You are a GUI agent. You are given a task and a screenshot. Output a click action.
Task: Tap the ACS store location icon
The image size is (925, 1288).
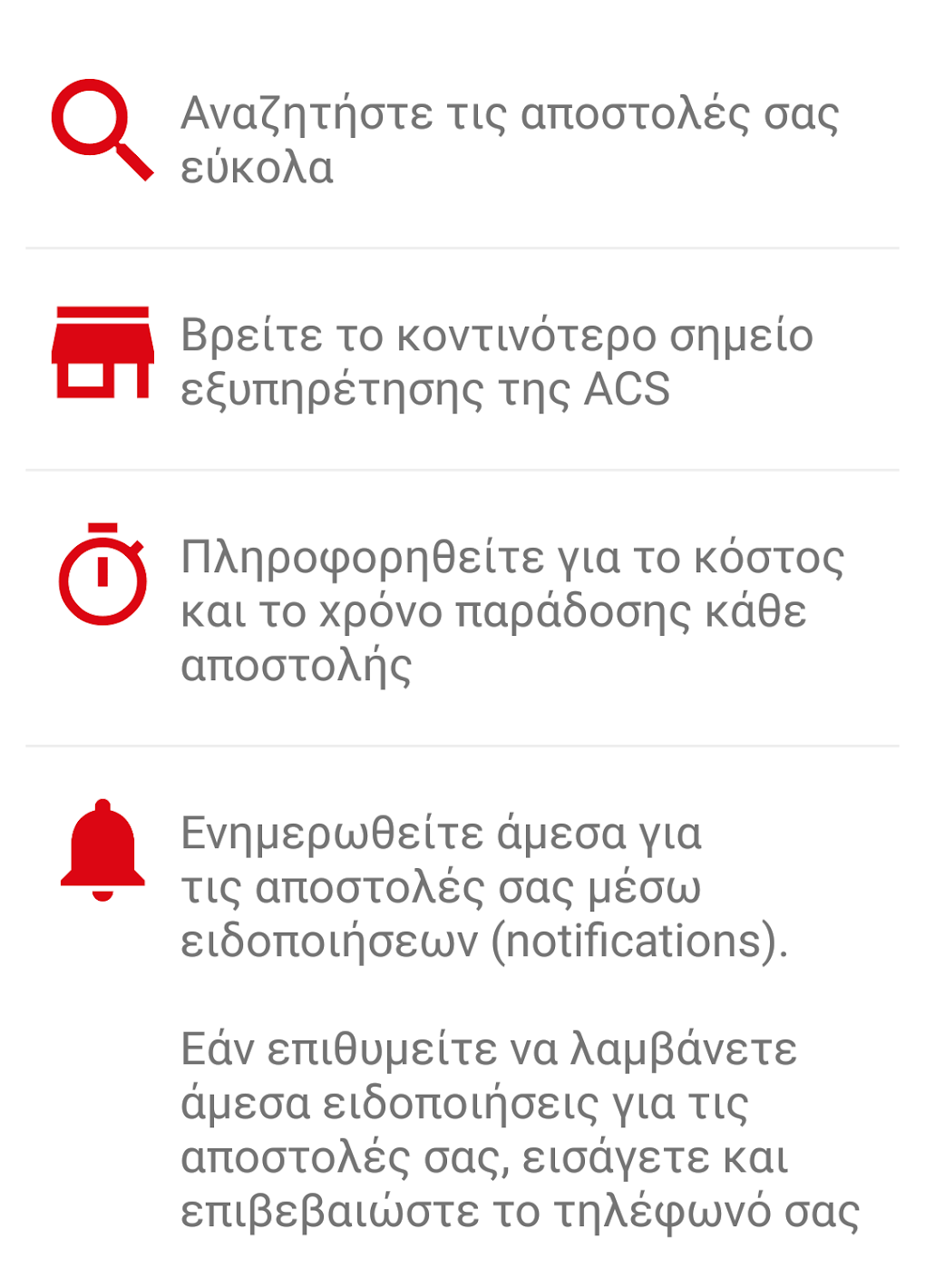coord(102,354)
